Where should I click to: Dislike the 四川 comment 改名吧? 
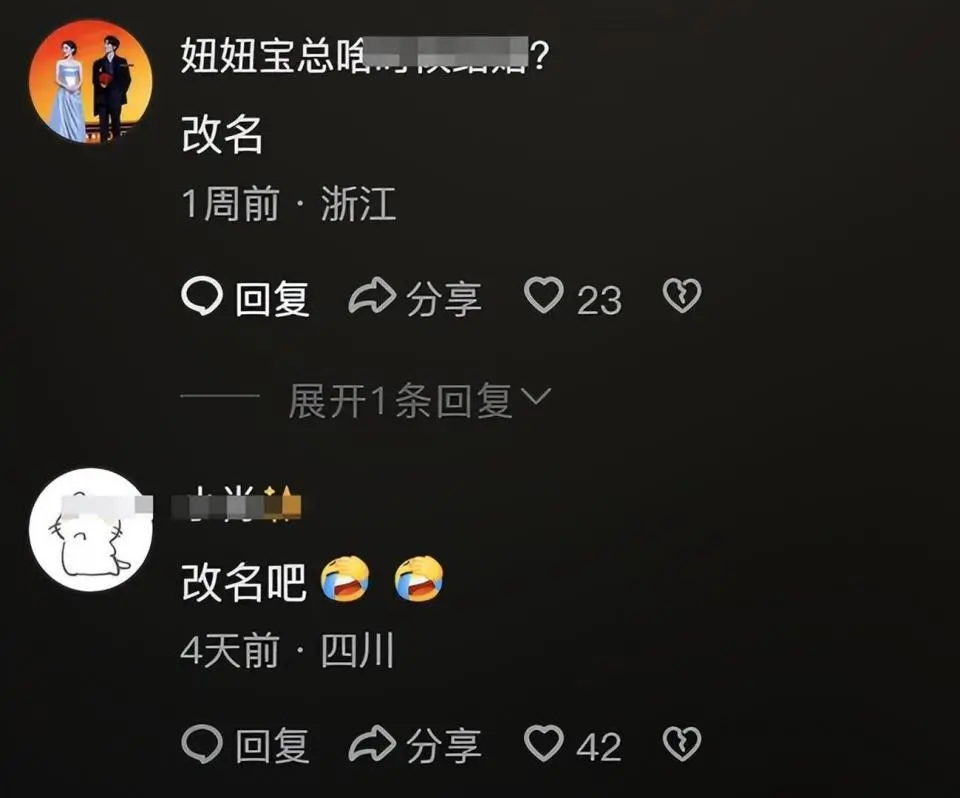click(x=682, y=744)
